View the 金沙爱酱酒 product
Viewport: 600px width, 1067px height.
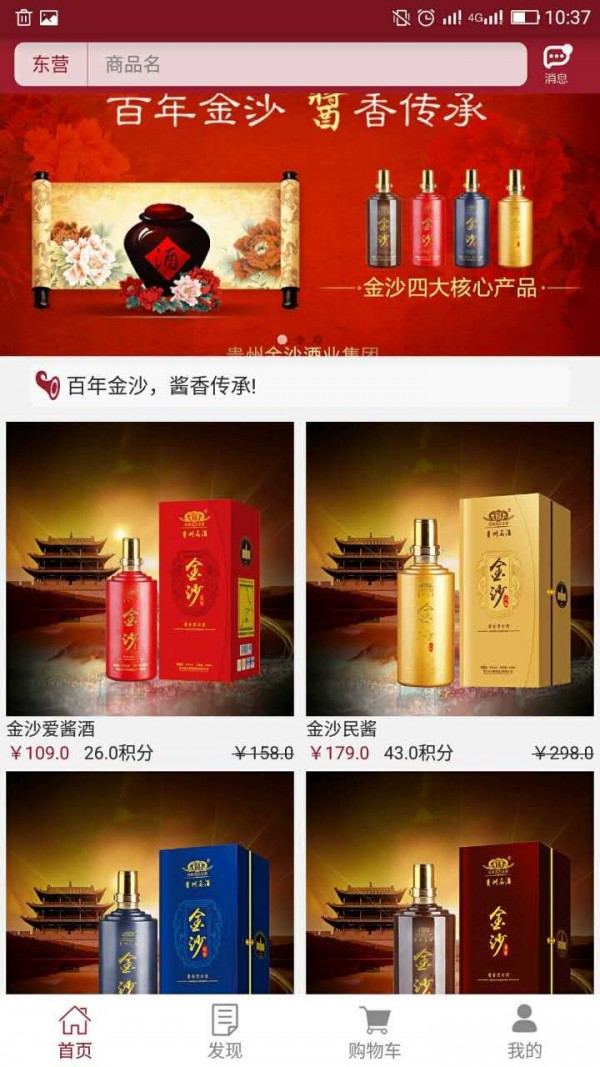[x=150, y=568]
